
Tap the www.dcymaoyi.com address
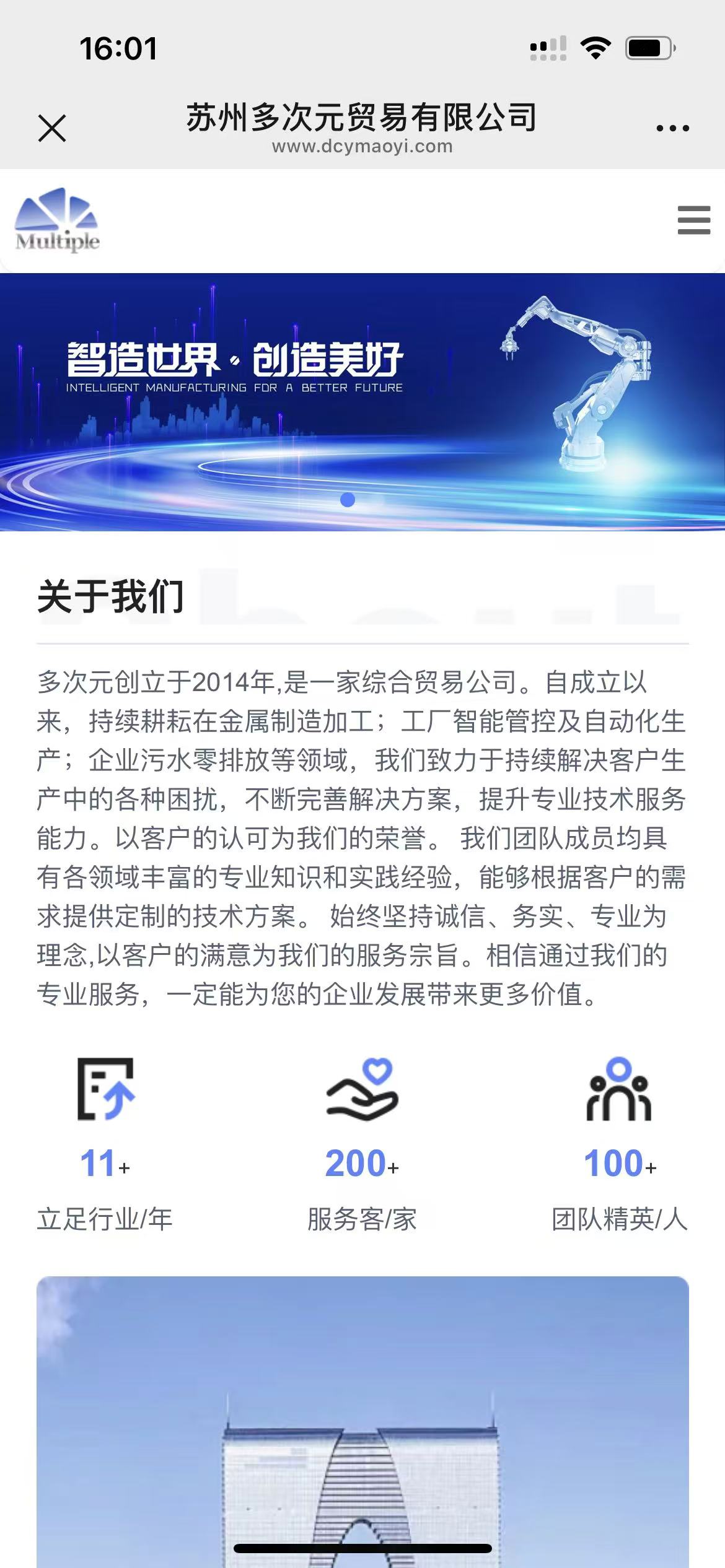[362, 147]
